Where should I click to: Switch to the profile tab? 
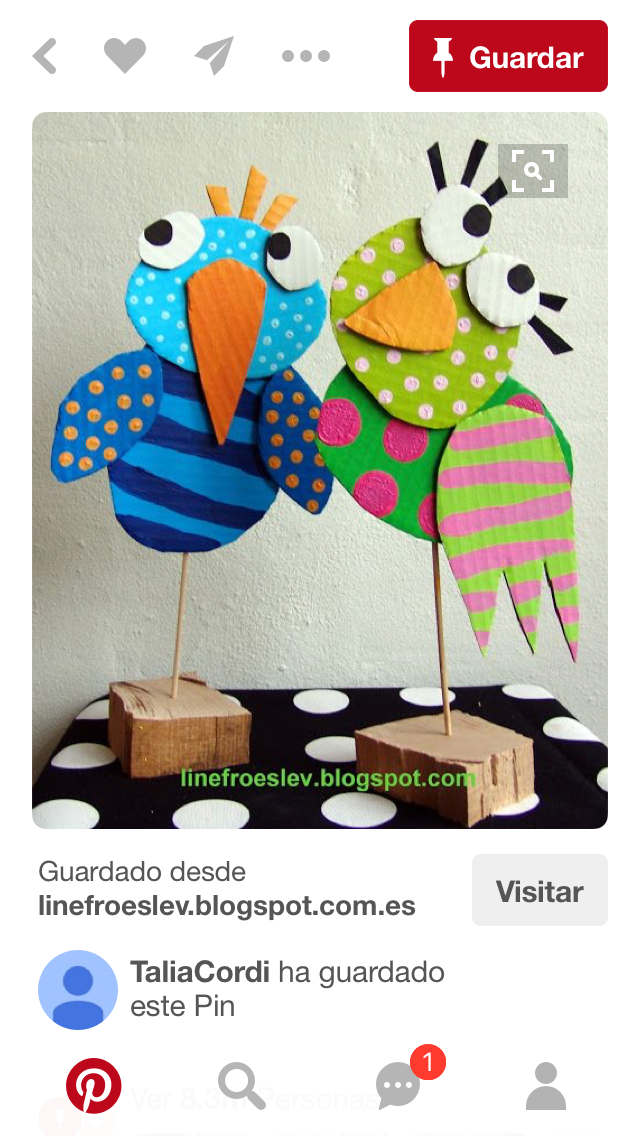click(x=545, y=1086)
